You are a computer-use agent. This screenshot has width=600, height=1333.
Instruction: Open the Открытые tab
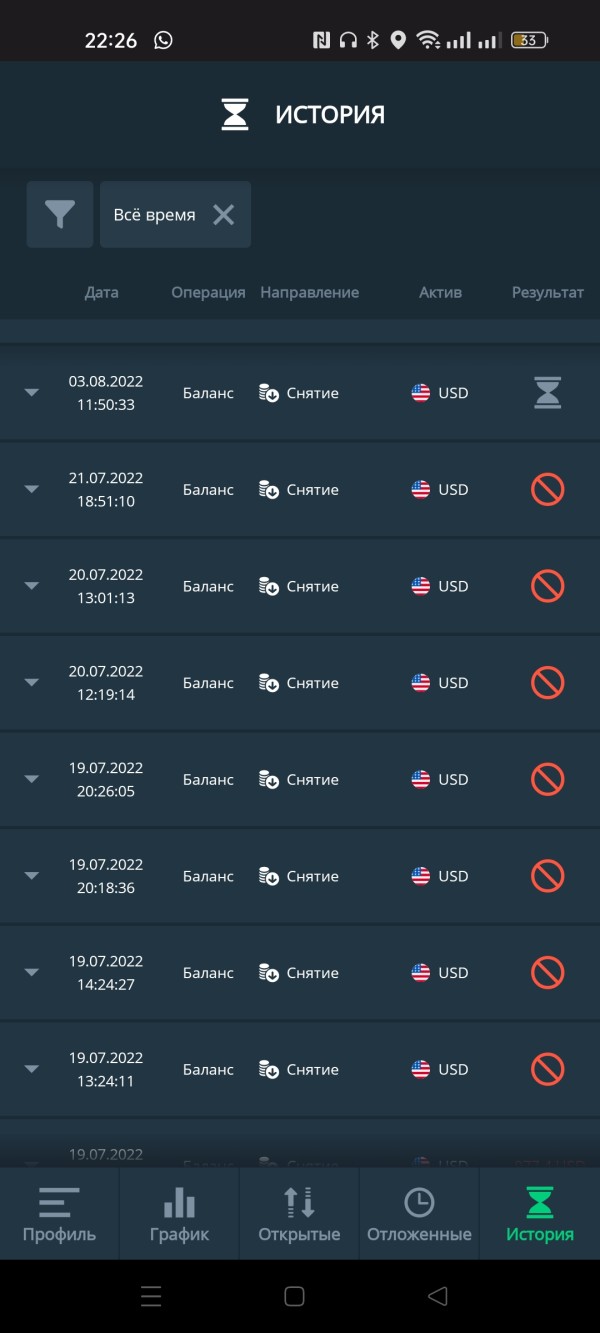pos(299,1213)
